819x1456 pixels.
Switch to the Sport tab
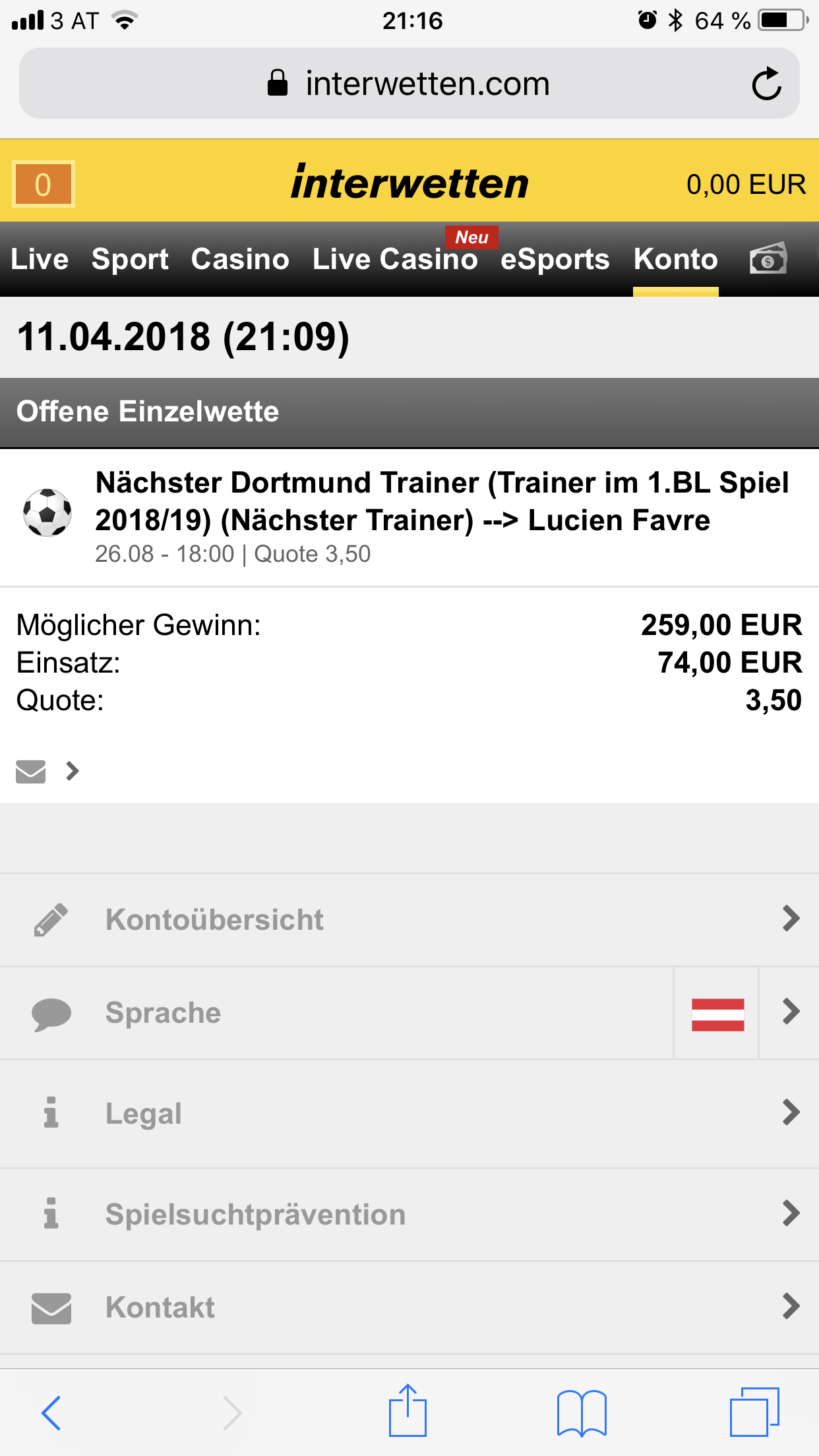pyautogui.click(x=130, y=259)
